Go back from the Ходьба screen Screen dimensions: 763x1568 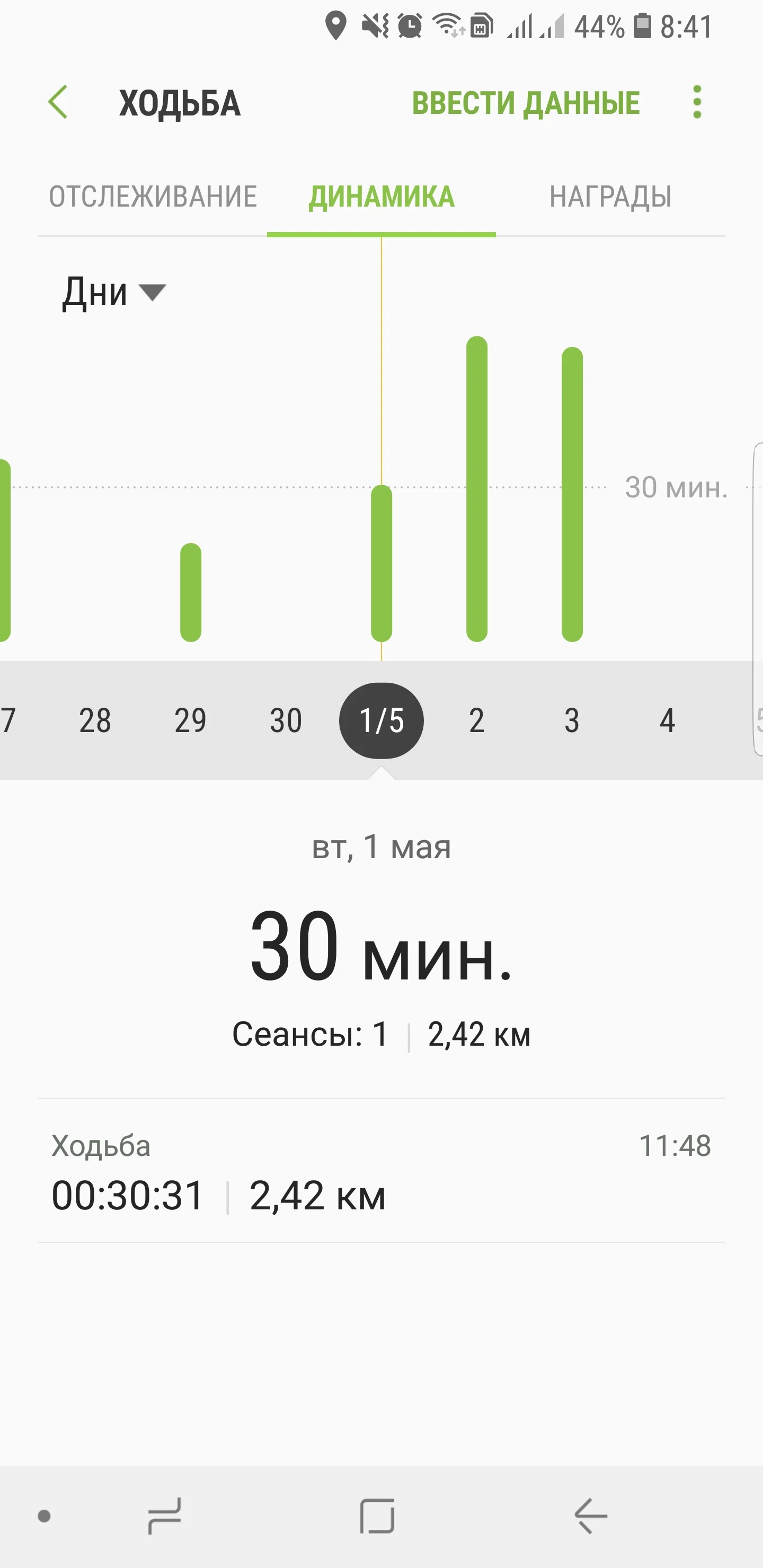58,102
